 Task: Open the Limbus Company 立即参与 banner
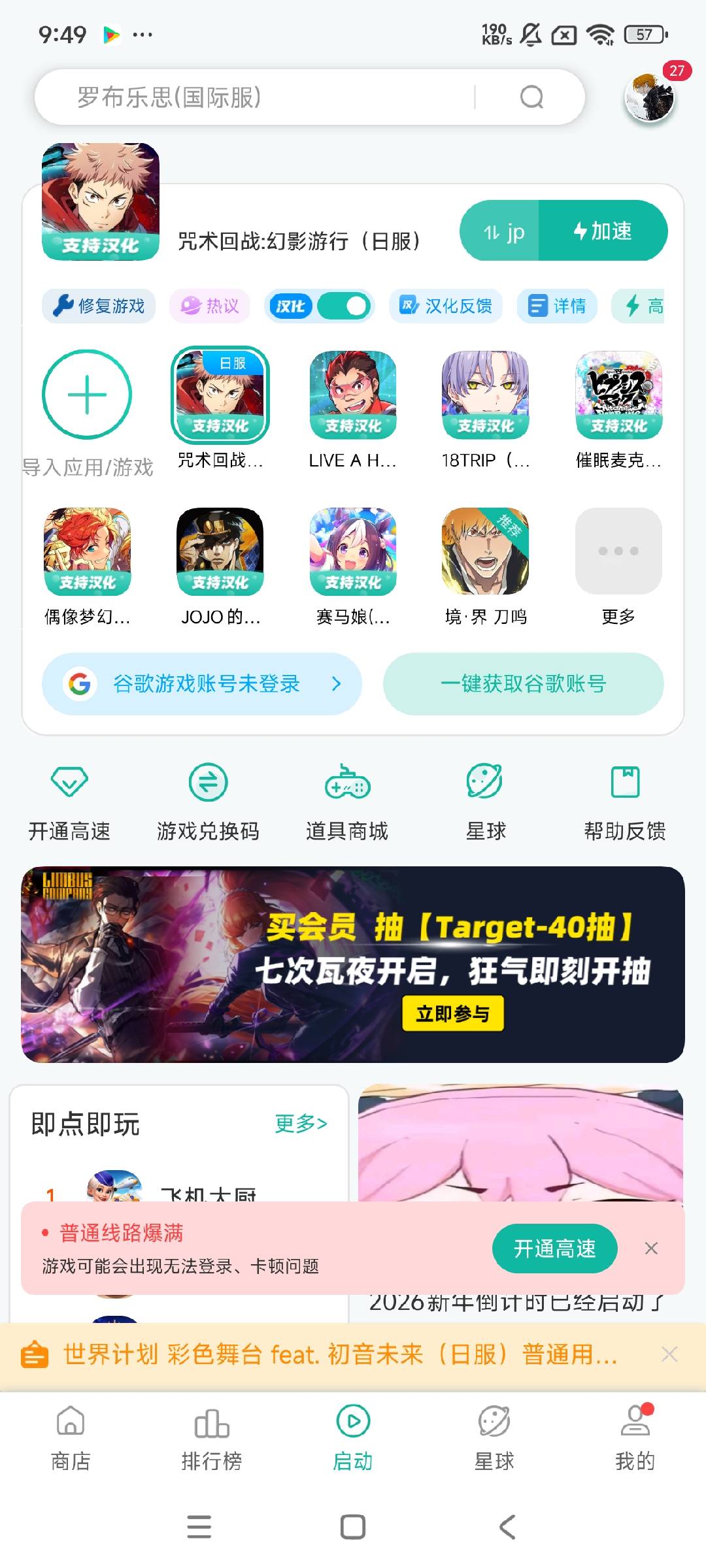pos(452,1013)
